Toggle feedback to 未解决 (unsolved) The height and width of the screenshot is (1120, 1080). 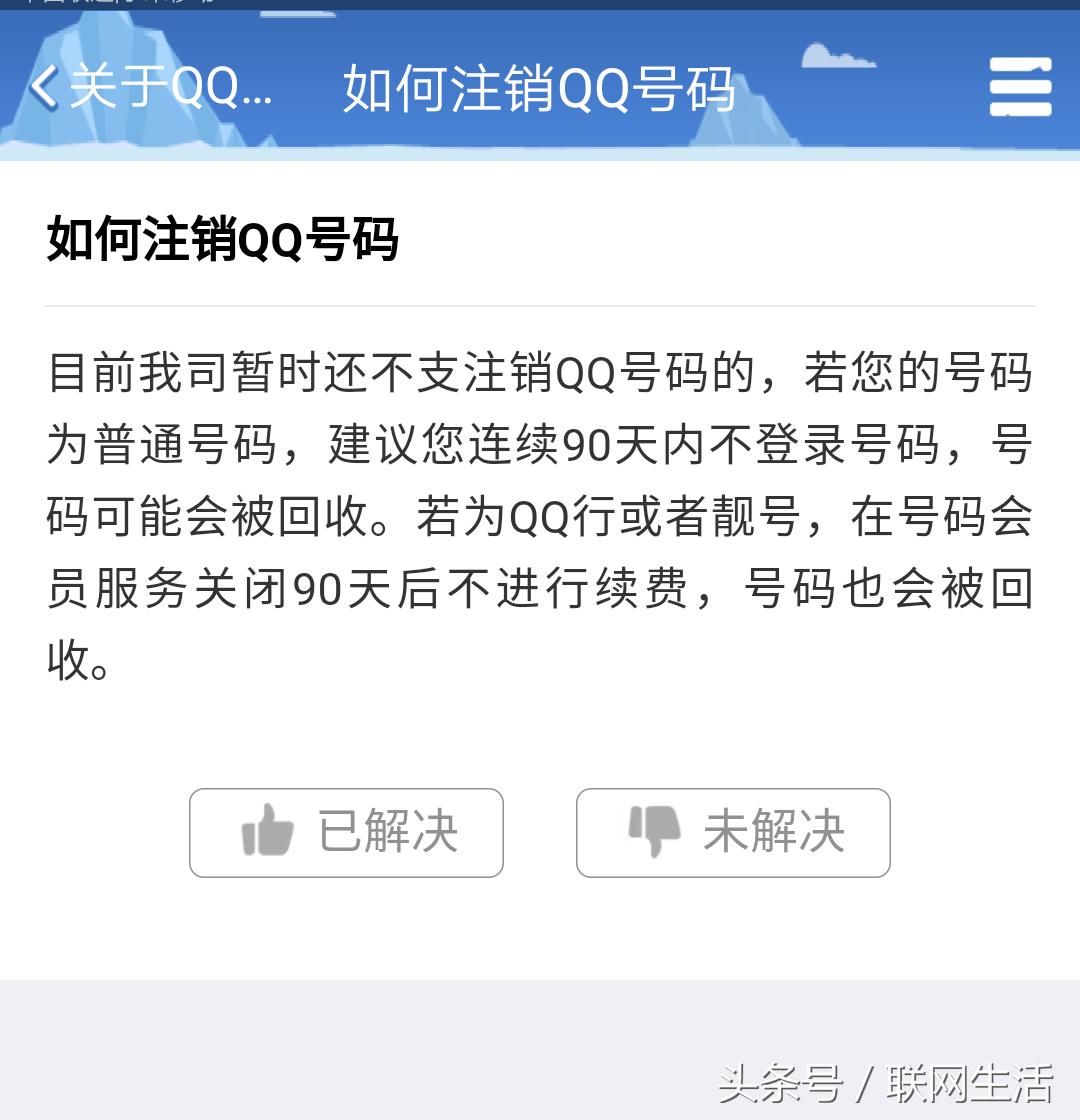732,833
